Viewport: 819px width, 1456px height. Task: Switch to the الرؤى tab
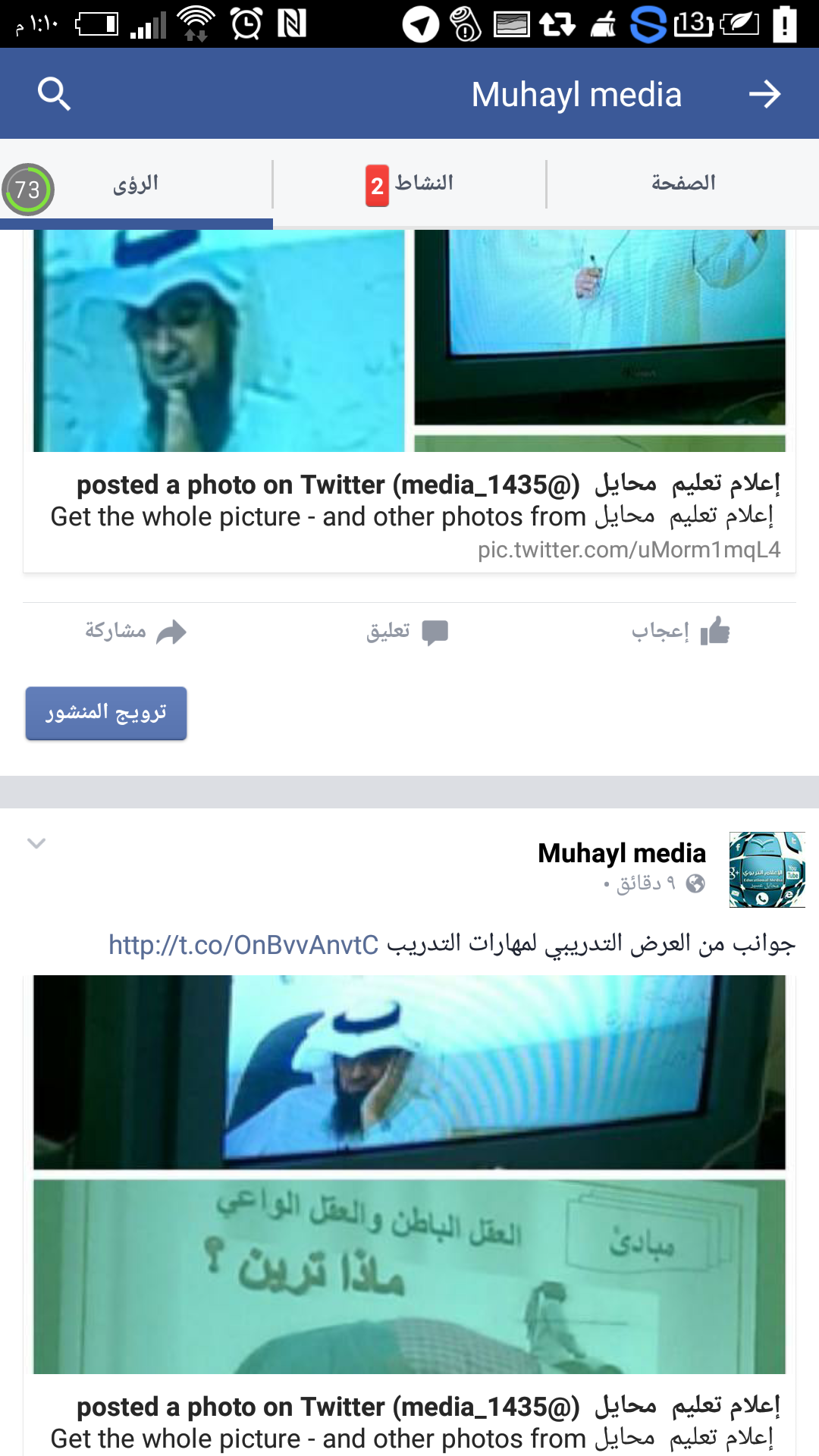[x=136, y=184]
